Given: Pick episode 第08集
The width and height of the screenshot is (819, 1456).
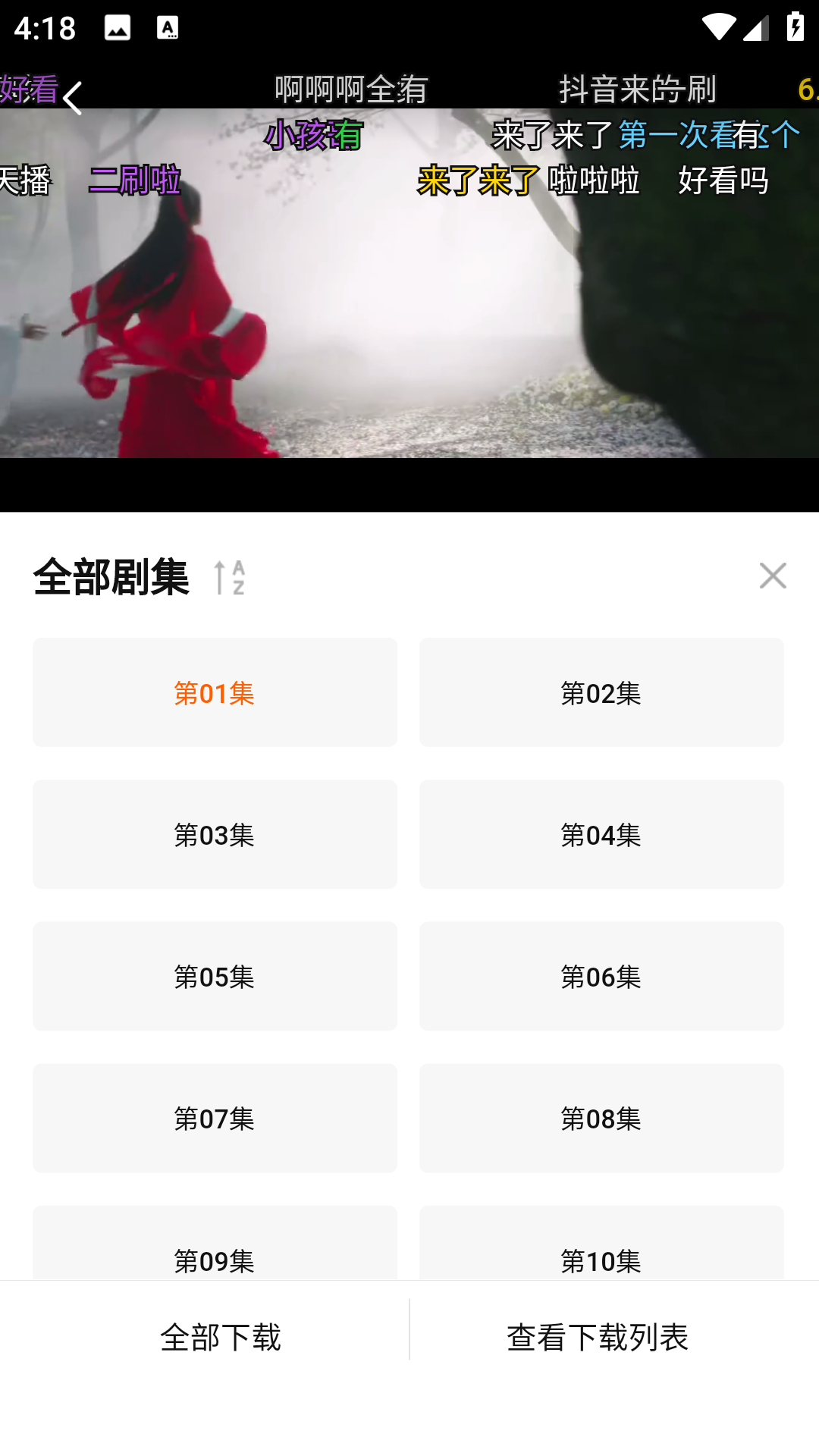Looking at the screenshot, I should pos(601,1118).
